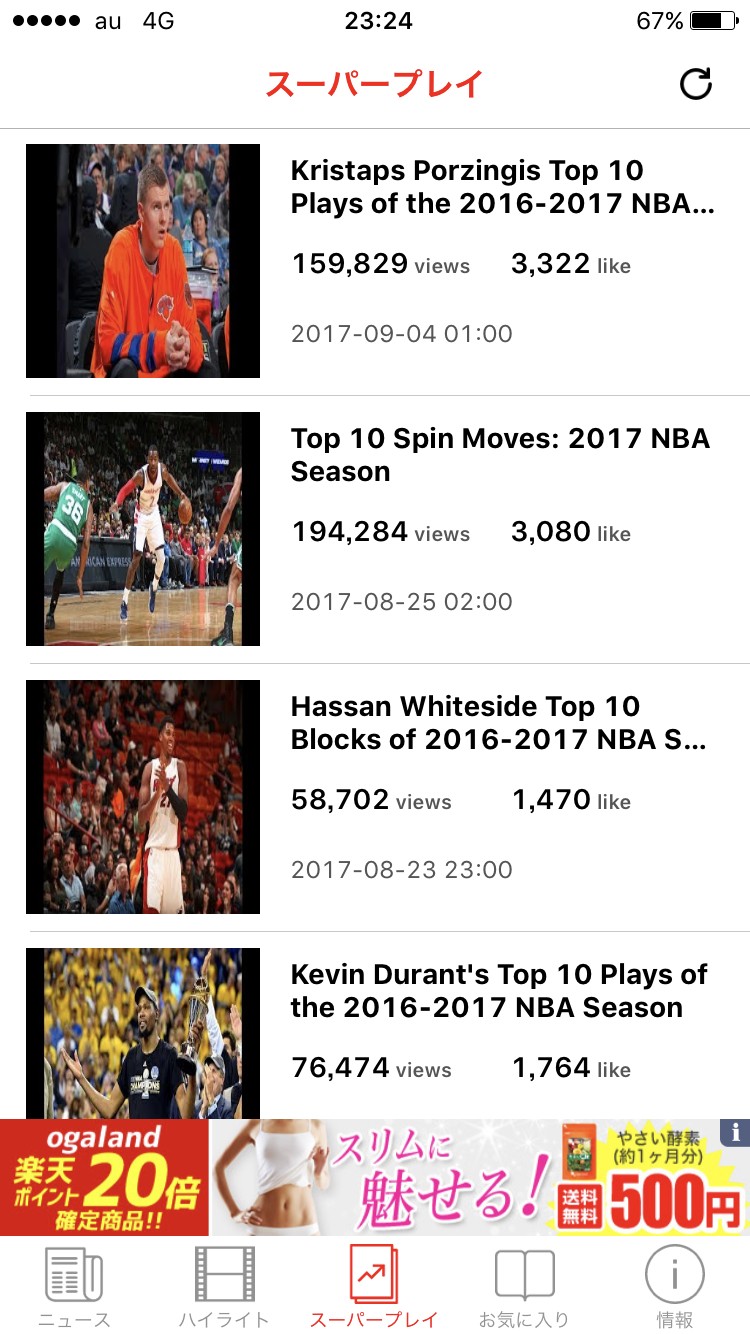Viewport: 750px width, 1334px height.
Task: Open the 情報 tab
Action: (x=675, y=1288)
